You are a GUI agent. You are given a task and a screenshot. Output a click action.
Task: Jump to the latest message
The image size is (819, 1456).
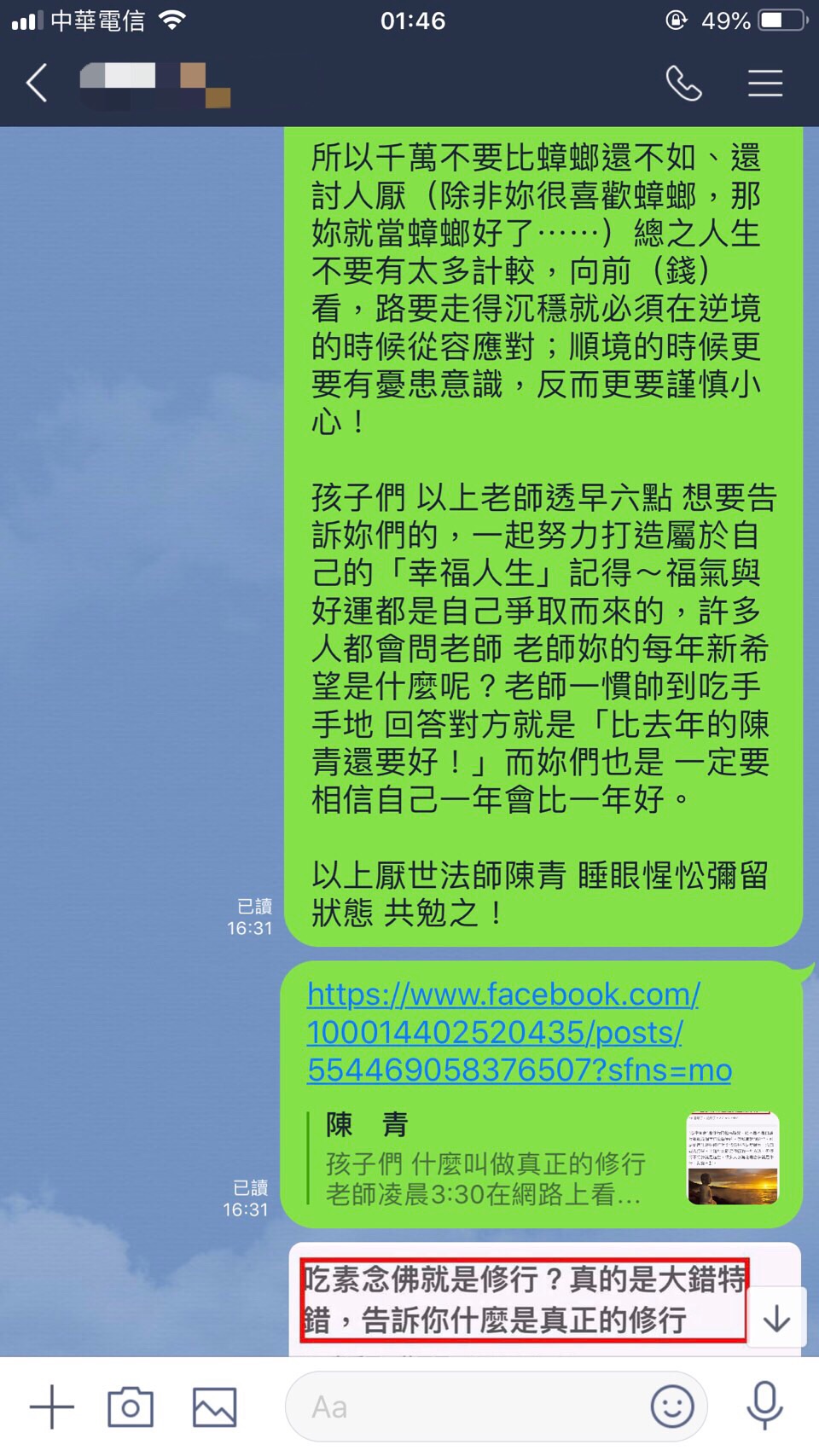(776, 1320)
